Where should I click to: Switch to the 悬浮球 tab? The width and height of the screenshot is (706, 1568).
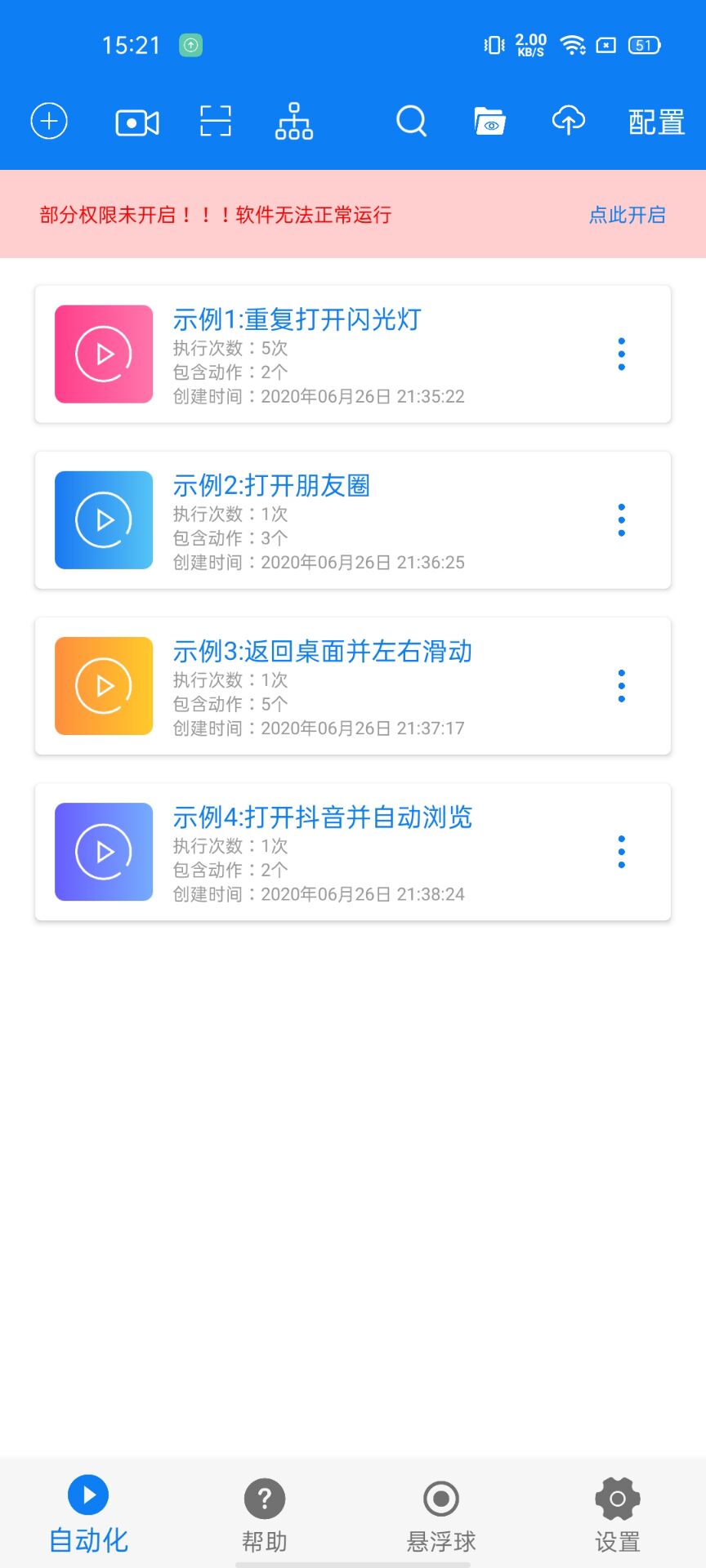pyautogui.click(x=441, y=1516)
